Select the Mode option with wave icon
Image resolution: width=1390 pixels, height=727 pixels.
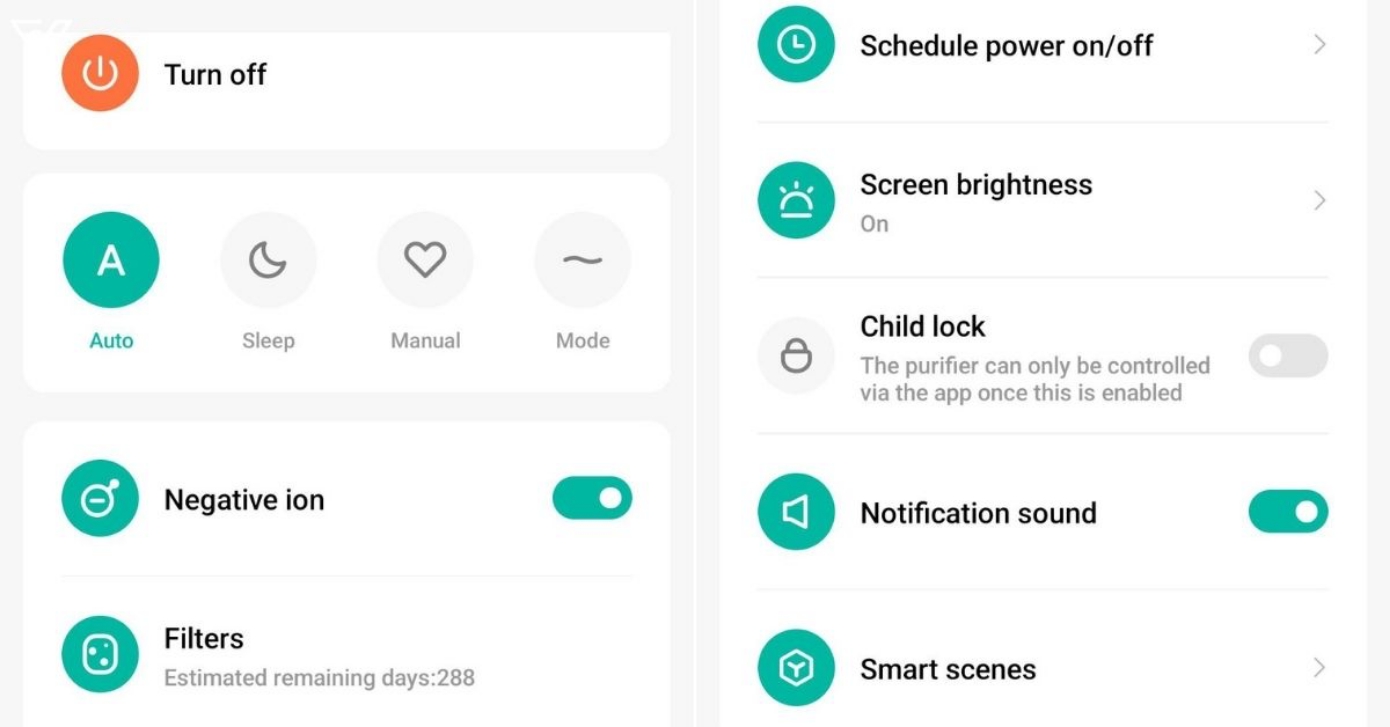point(582,260)
